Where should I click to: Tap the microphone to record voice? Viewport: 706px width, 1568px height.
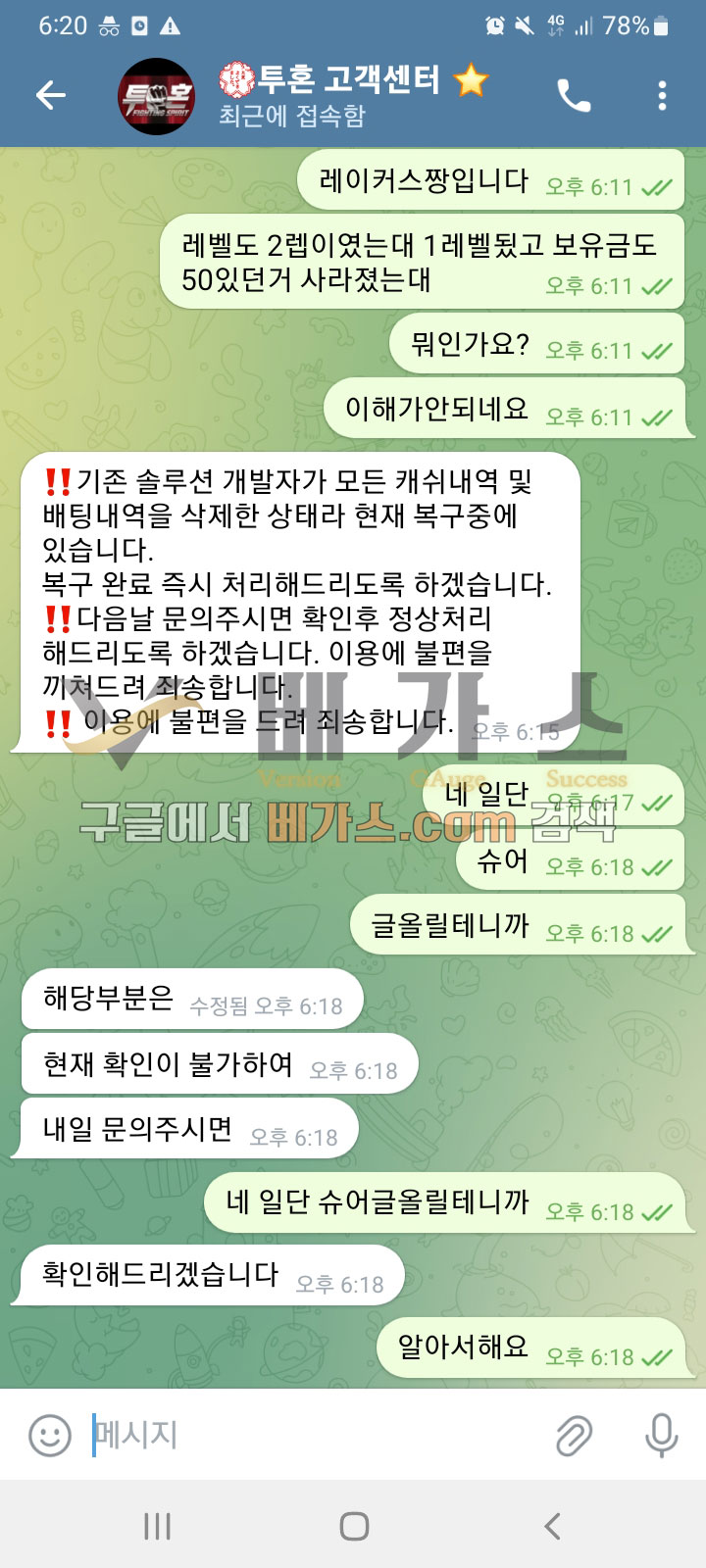(x=661, y=1436)
